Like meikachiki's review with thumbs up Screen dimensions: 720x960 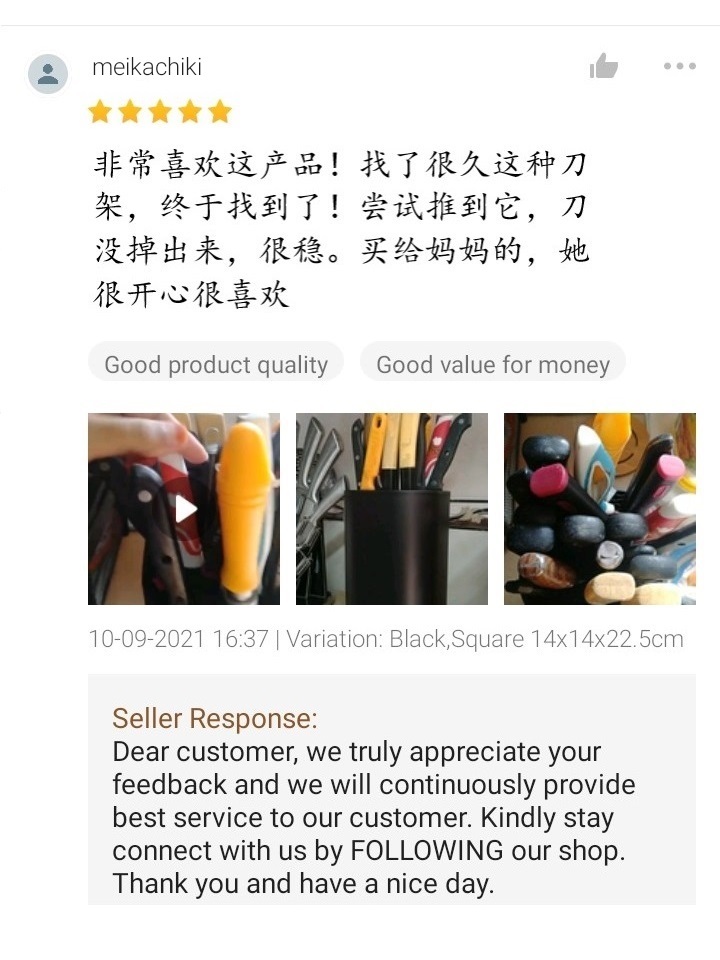604,67
